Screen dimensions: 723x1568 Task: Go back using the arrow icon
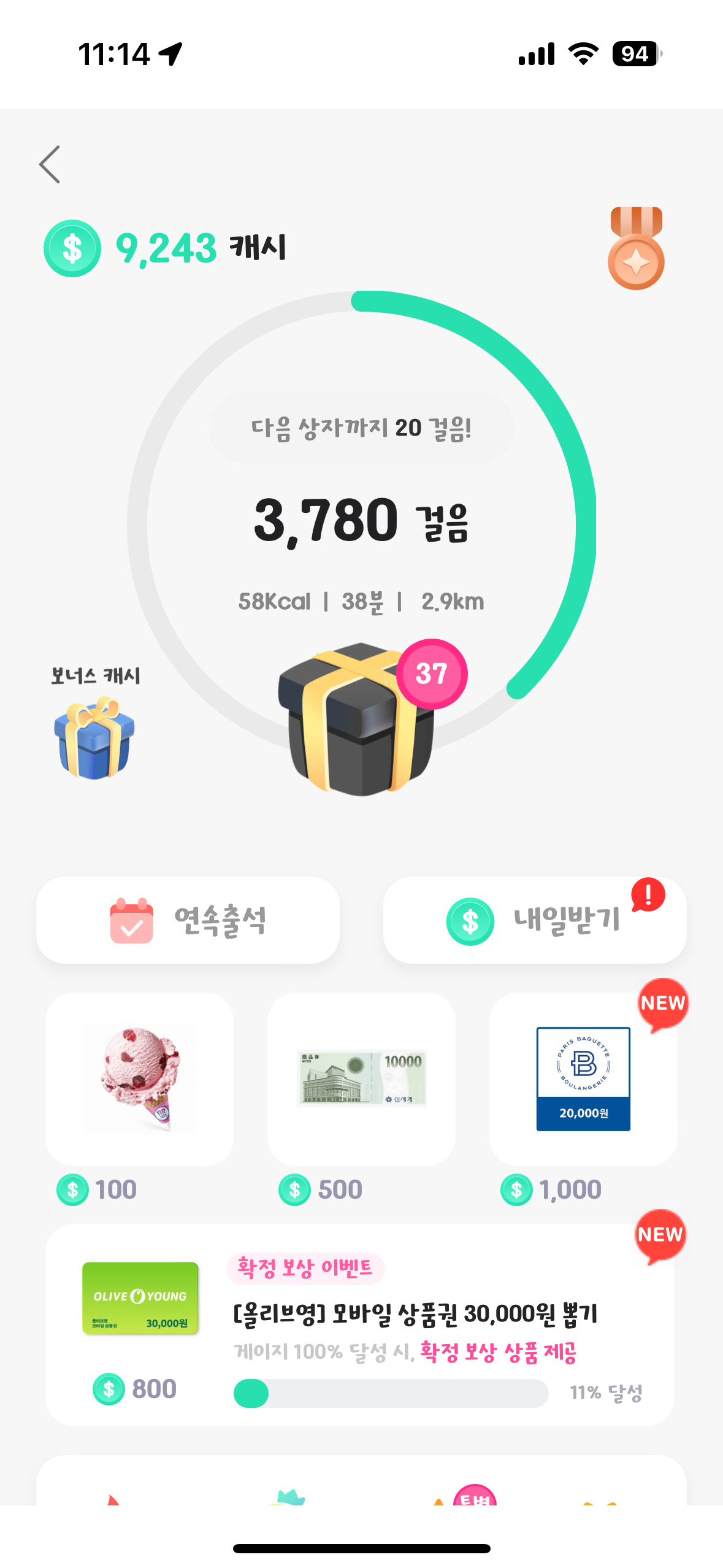tap(50, 164)
